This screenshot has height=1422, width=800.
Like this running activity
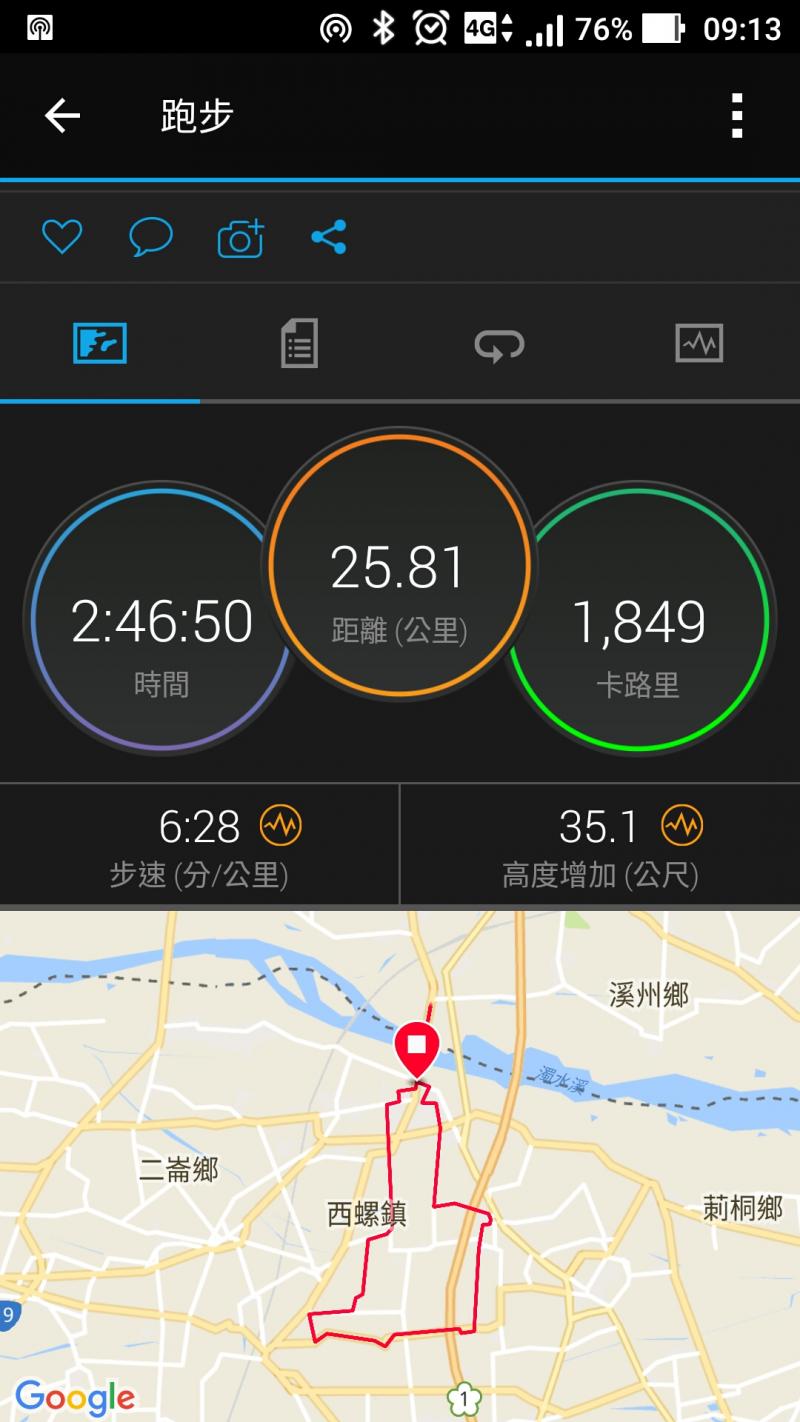[61, 237]
